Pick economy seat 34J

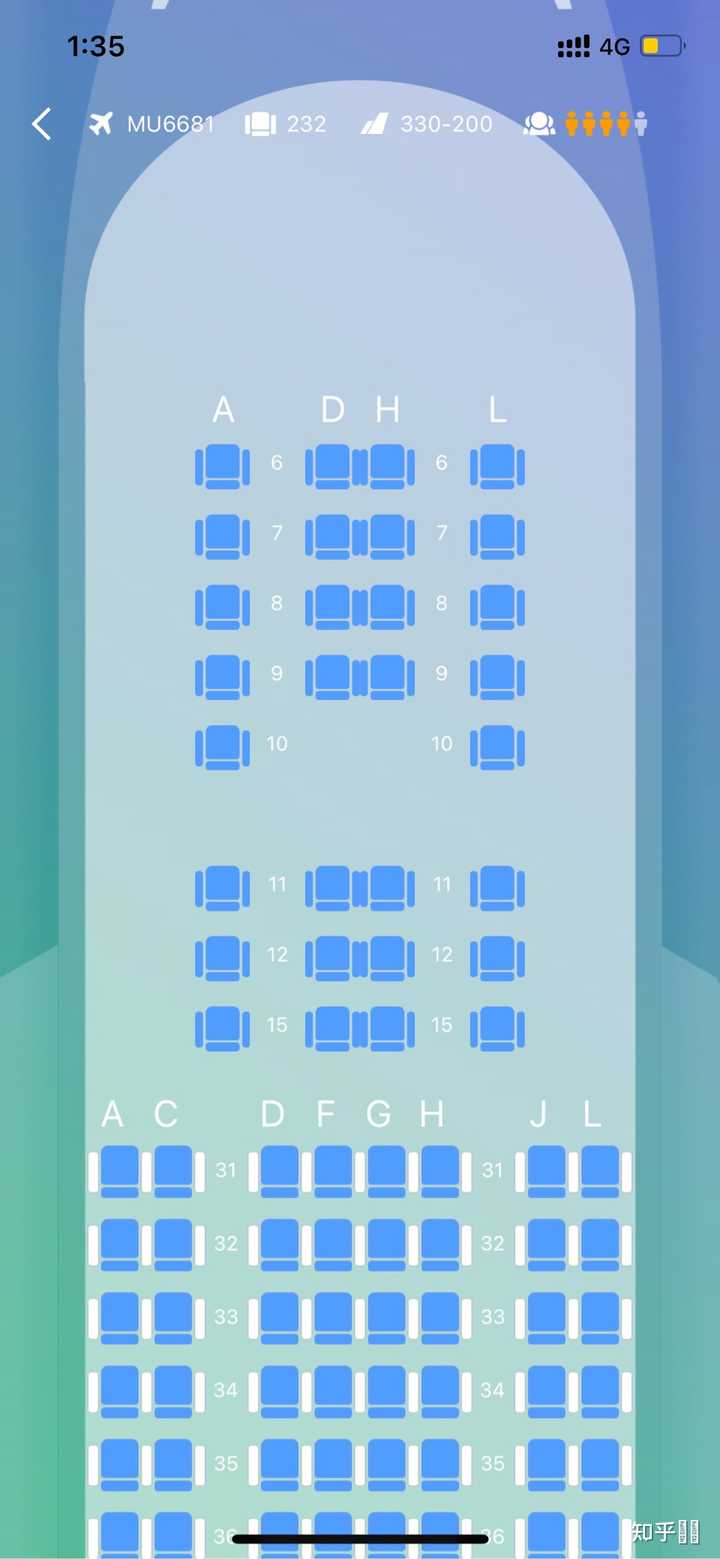546,1391
